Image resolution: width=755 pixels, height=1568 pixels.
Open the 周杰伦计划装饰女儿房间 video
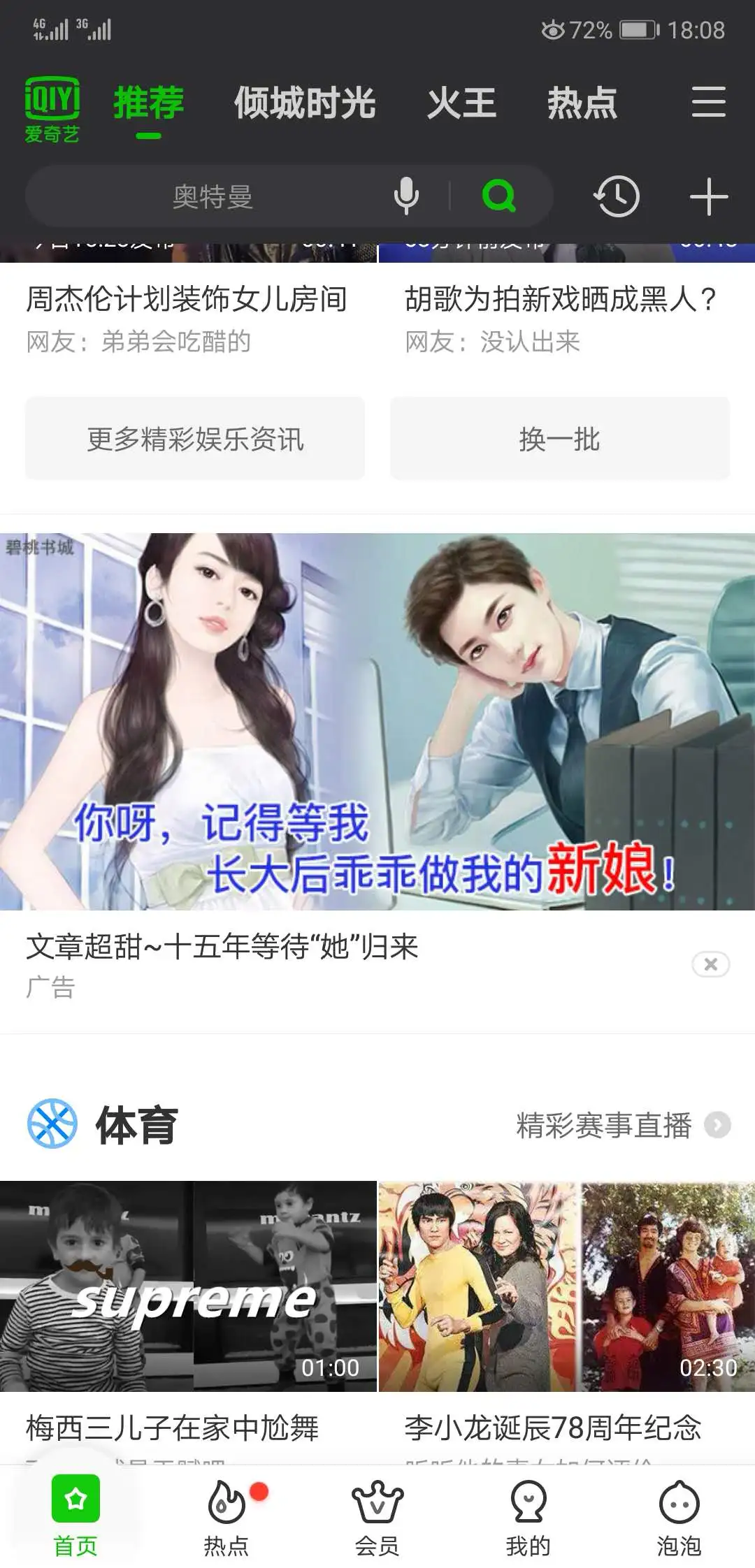[x=187, y=299]
